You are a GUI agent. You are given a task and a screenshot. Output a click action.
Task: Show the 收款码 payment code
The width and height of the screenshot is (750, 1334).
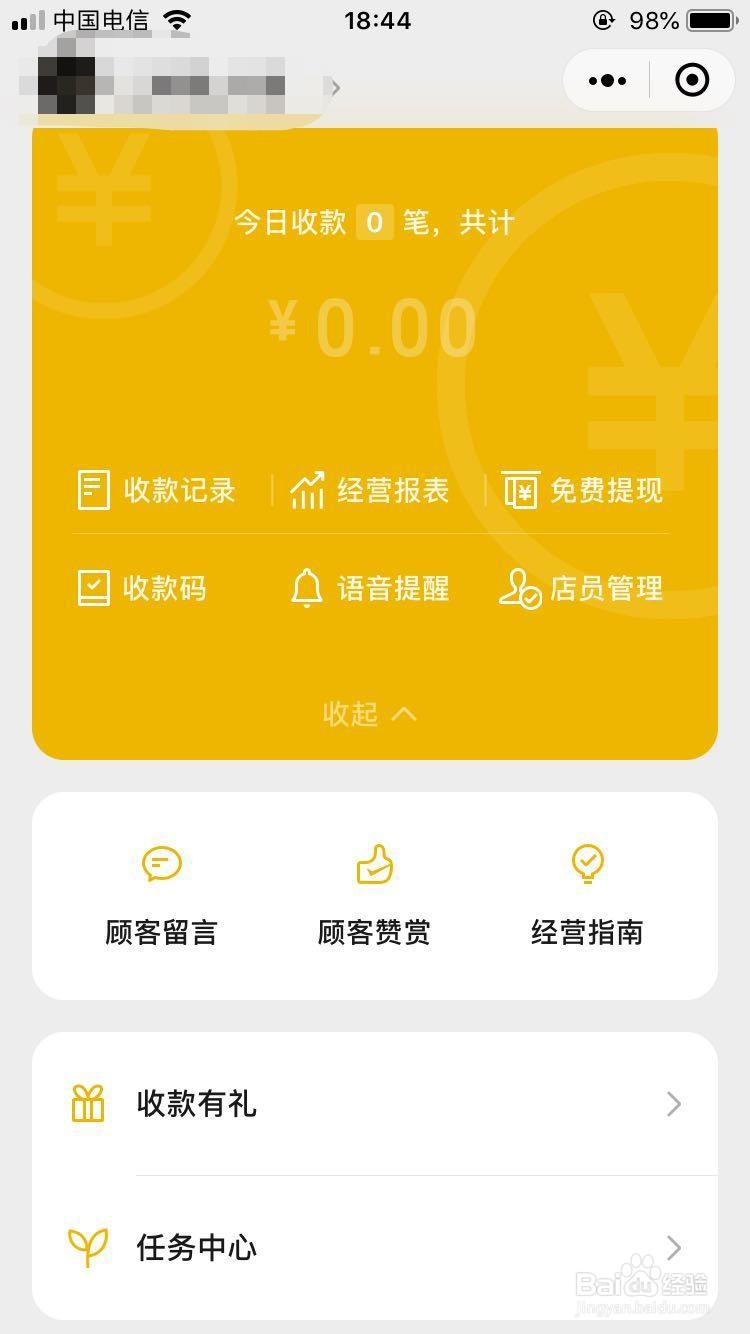tap(143, 588)
